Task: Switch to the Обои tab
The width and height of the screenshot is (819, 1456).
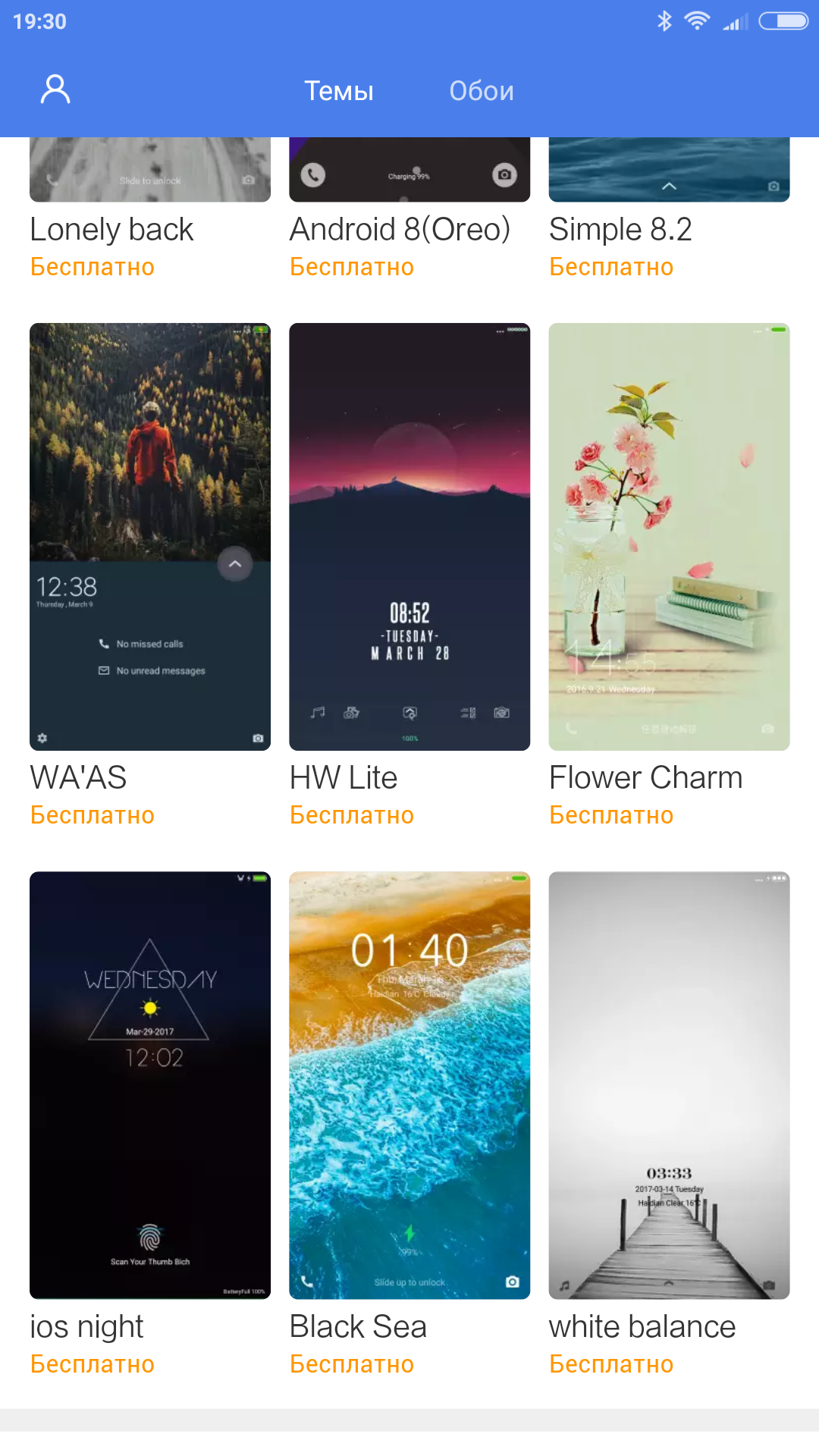Action: [x=481, y=91]
